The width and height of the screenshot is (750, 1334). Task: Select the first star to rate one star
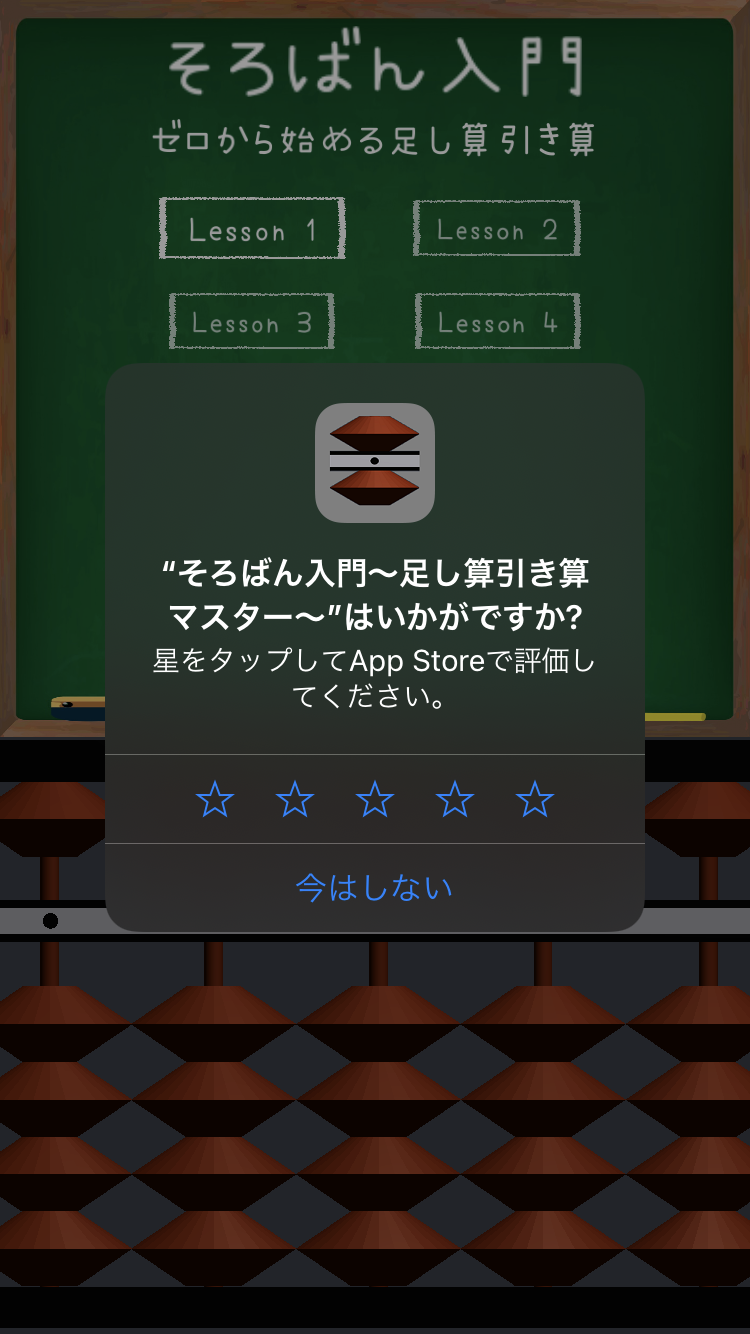click(x=215, y=799)
